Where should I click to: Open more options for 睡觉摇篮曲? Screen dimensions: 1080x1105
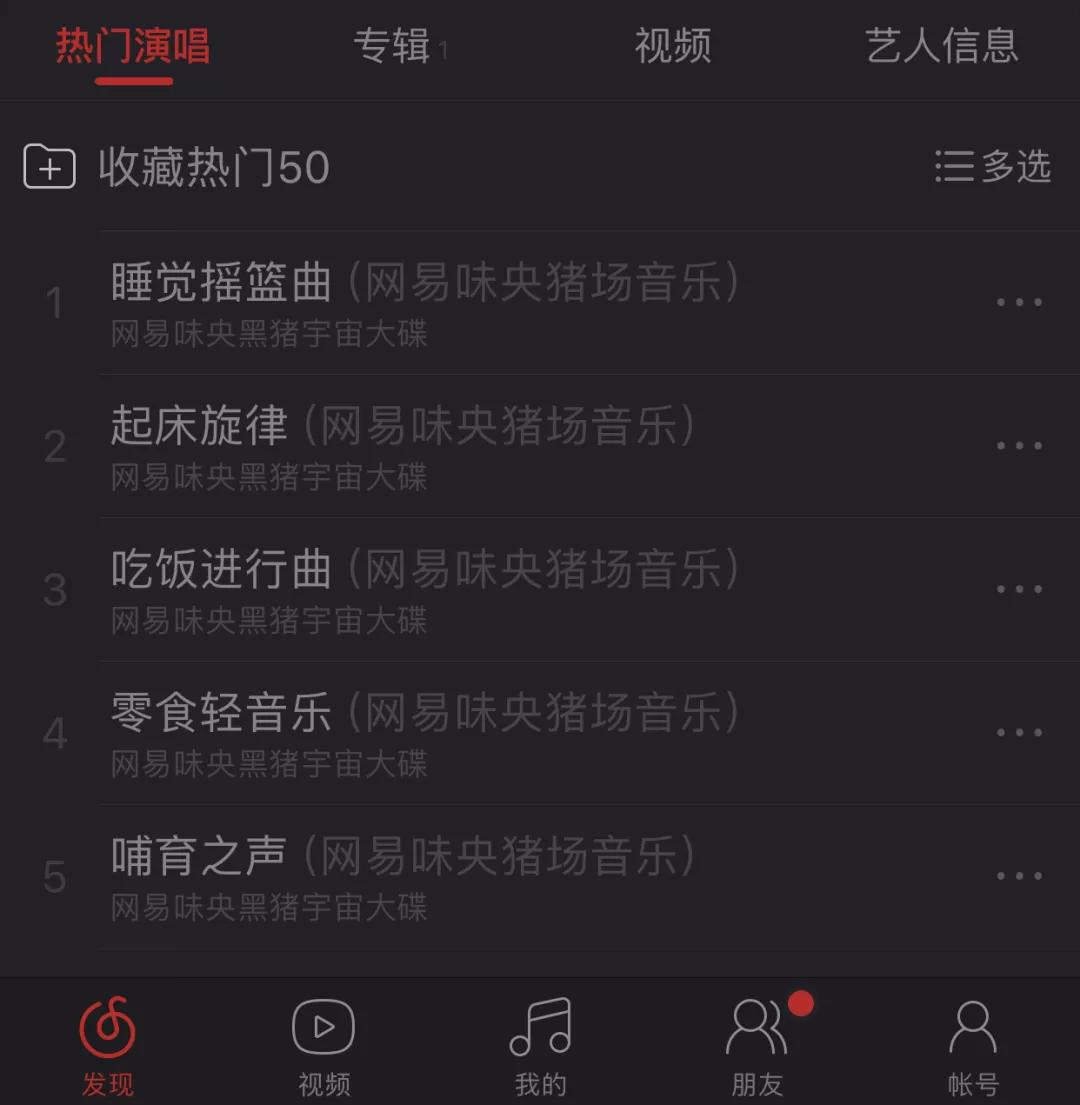point(1019,303)
